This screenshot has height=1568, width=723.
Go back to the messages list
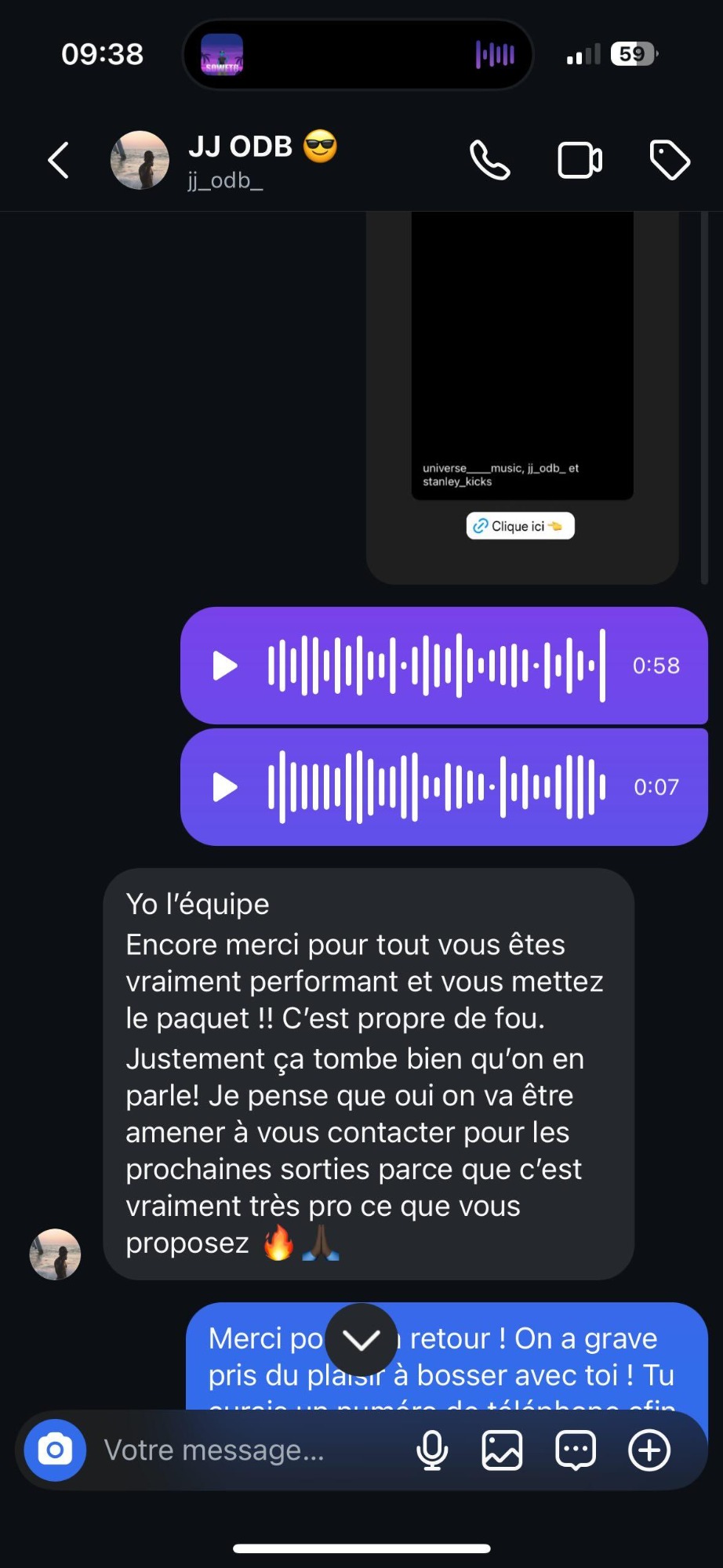(59, 161)
